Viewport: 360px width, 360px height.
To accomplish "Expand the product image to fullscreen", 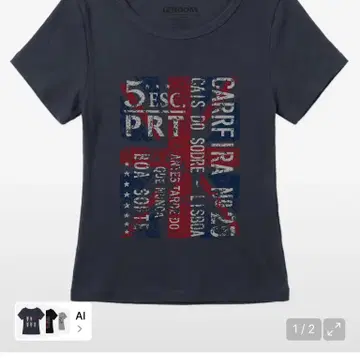I will coord(334,329).
